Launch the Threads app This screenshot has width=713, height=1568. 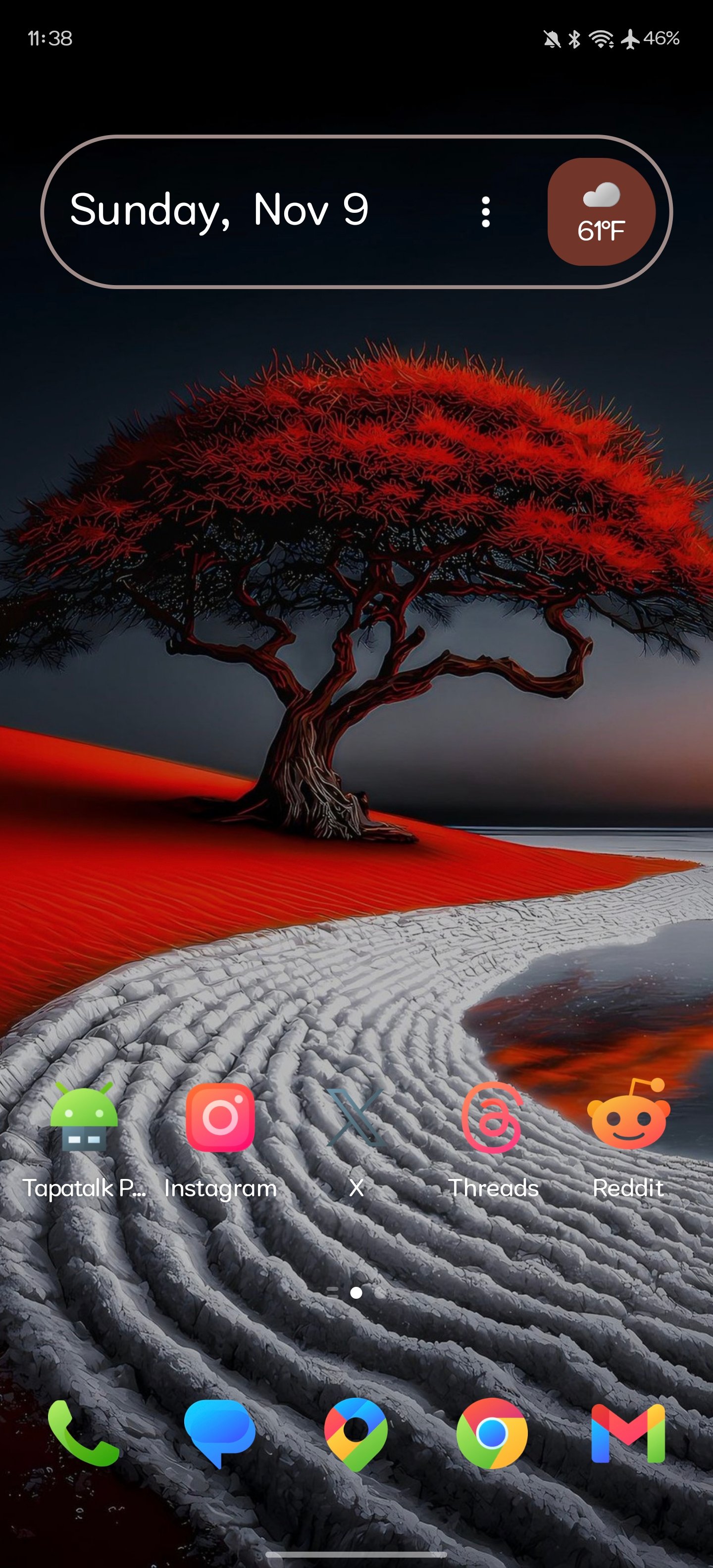(x=492, y=1118)
